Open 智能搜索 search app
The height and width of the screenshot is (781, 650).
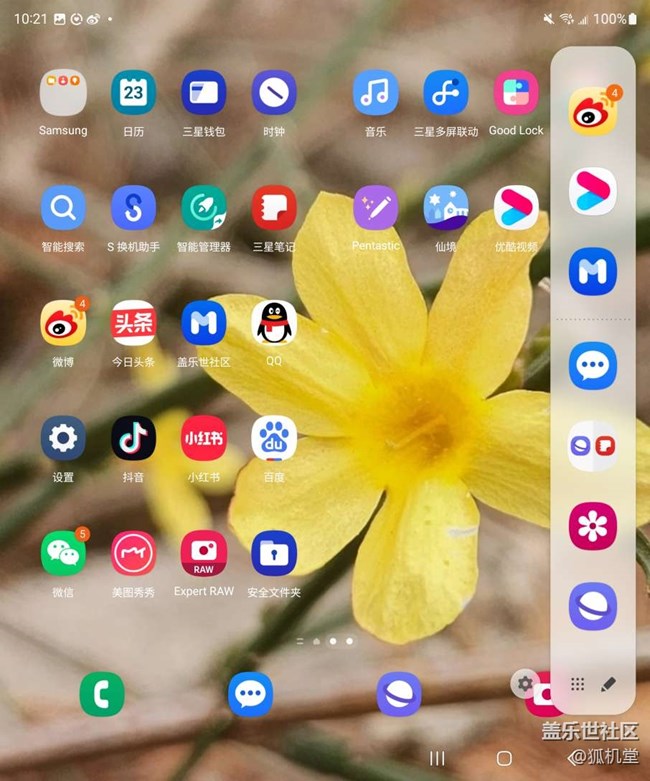point(63,208)
